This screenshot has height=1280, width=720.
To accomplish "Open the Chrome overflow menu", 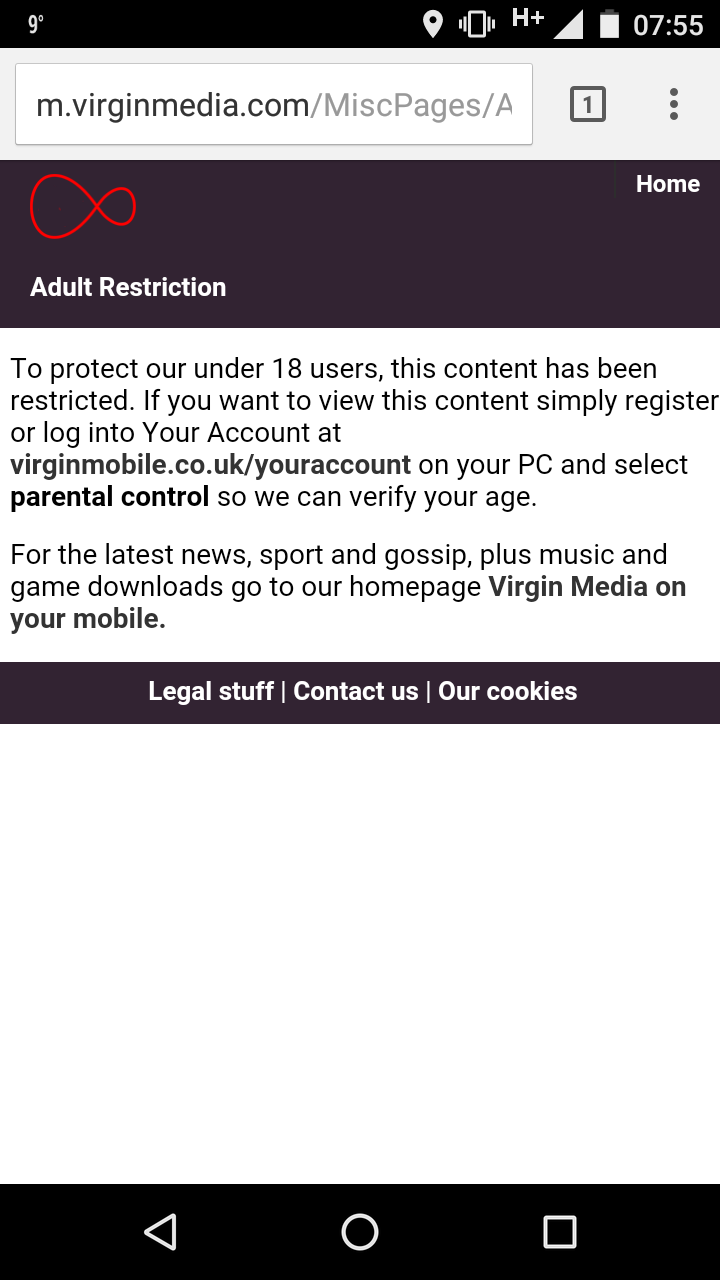I will pyautogui.click(x=674, y=104).
